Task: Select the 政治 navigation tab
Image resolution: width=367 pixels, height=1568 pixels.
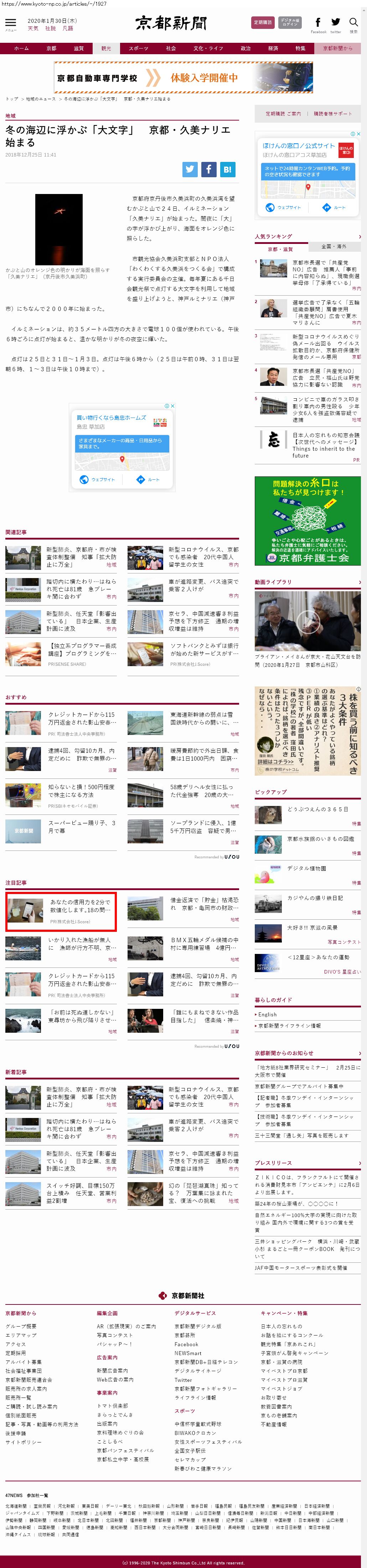Action: [245, 49]
